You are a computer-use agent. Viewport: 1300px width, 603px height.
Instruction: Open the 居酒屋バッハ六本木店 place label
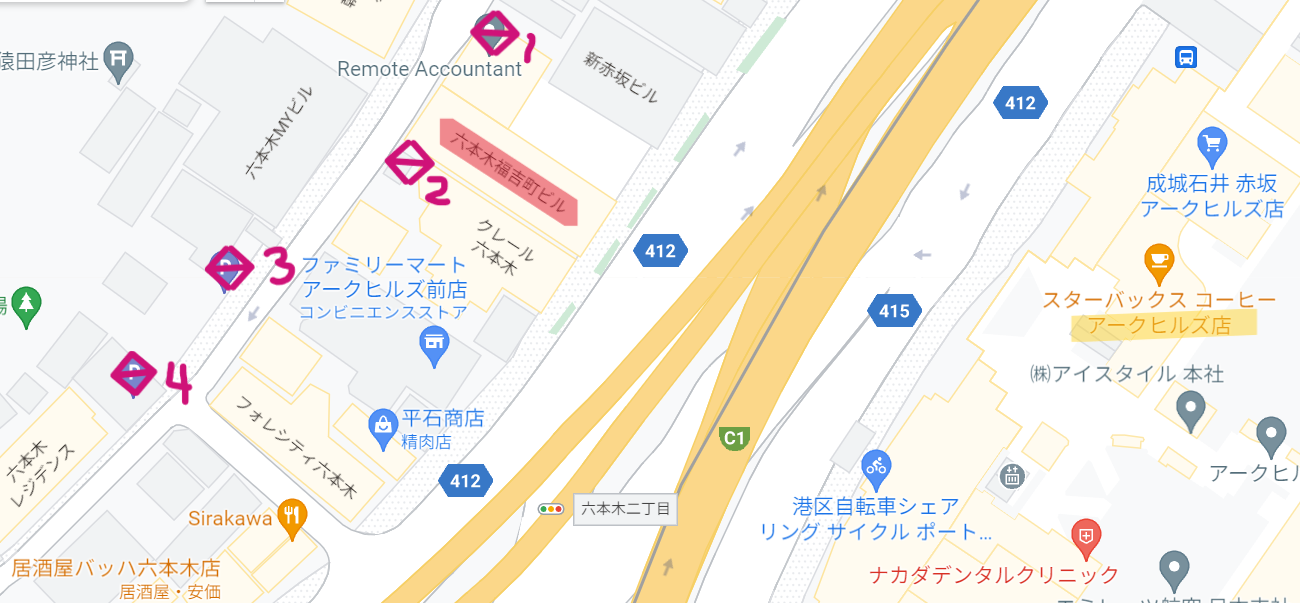[115, 568]
